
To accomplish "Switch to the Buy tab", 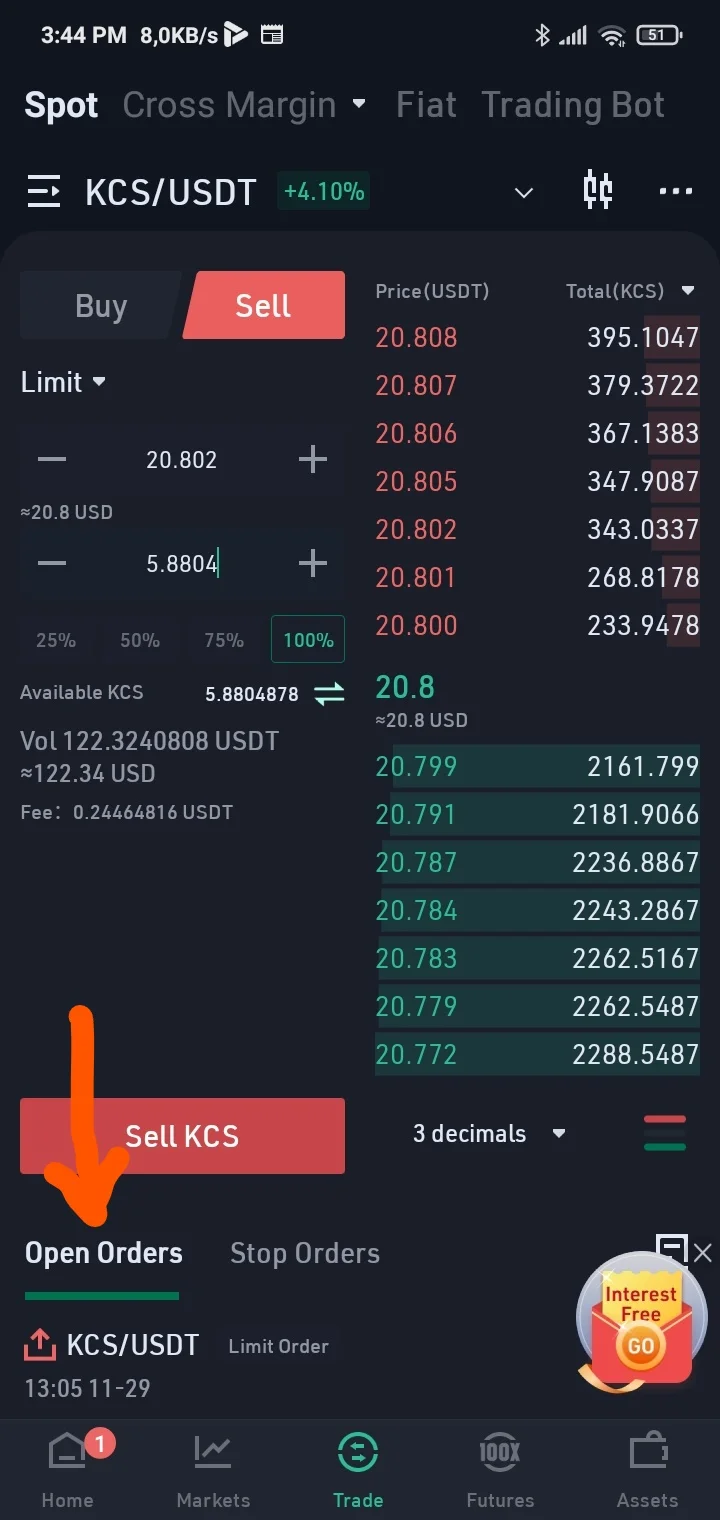I will [101, 305].
